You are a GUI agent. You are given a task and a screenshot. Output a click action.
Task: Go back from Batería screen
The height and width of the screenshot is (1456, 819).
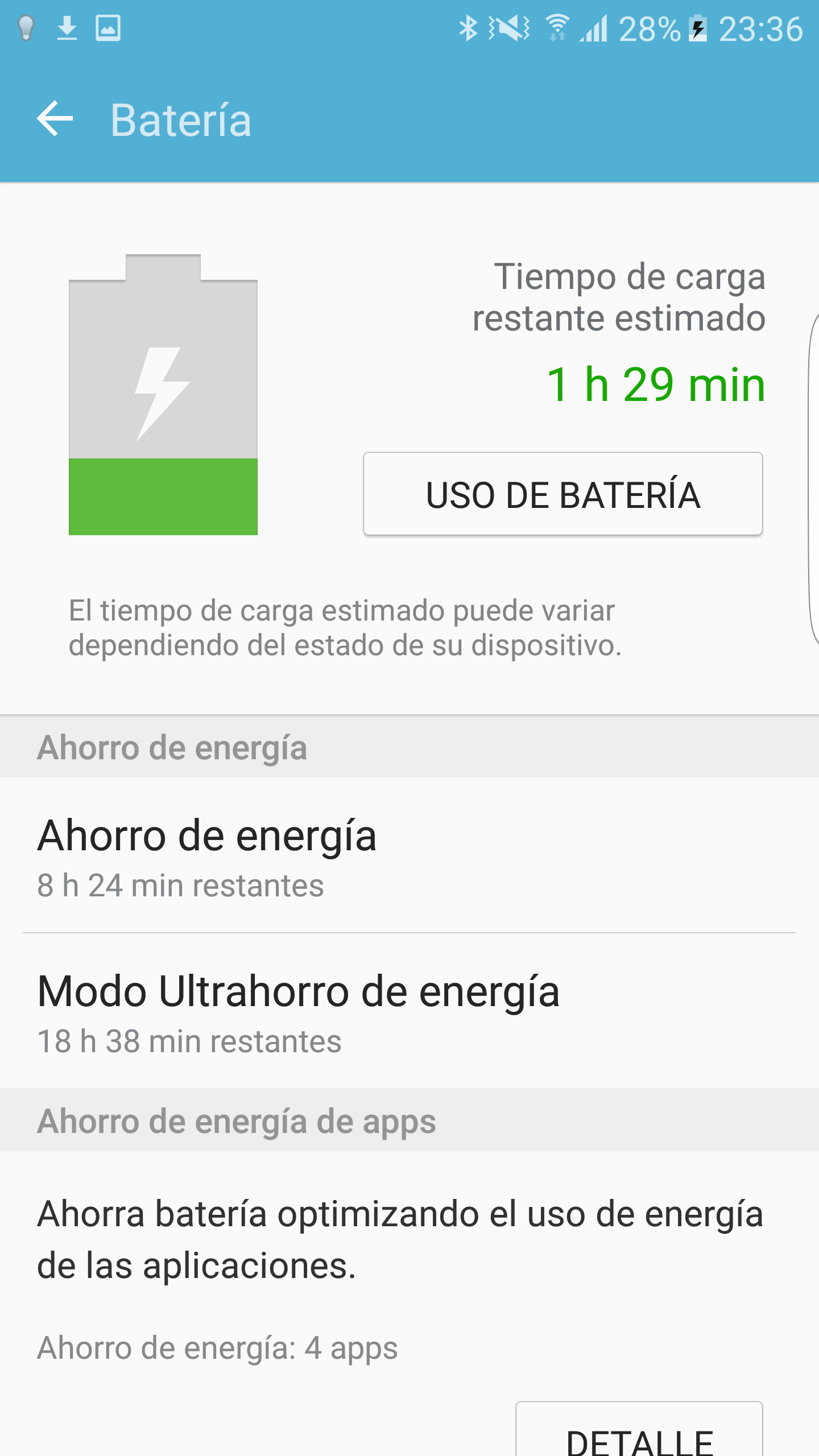coord(55,119)
